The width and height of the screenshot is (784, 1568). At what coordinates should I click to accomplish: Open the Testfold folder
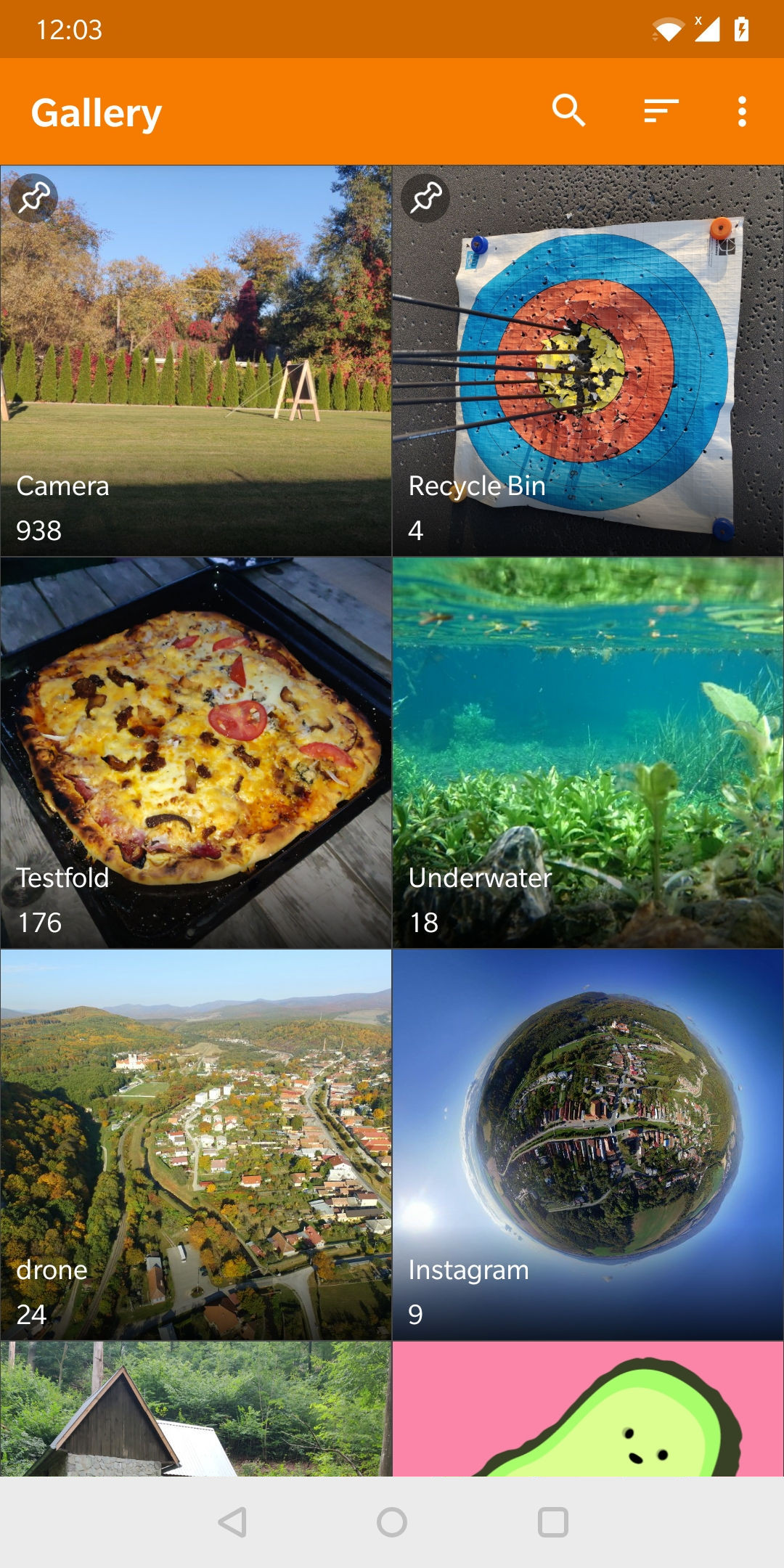(x=196, y=753)
